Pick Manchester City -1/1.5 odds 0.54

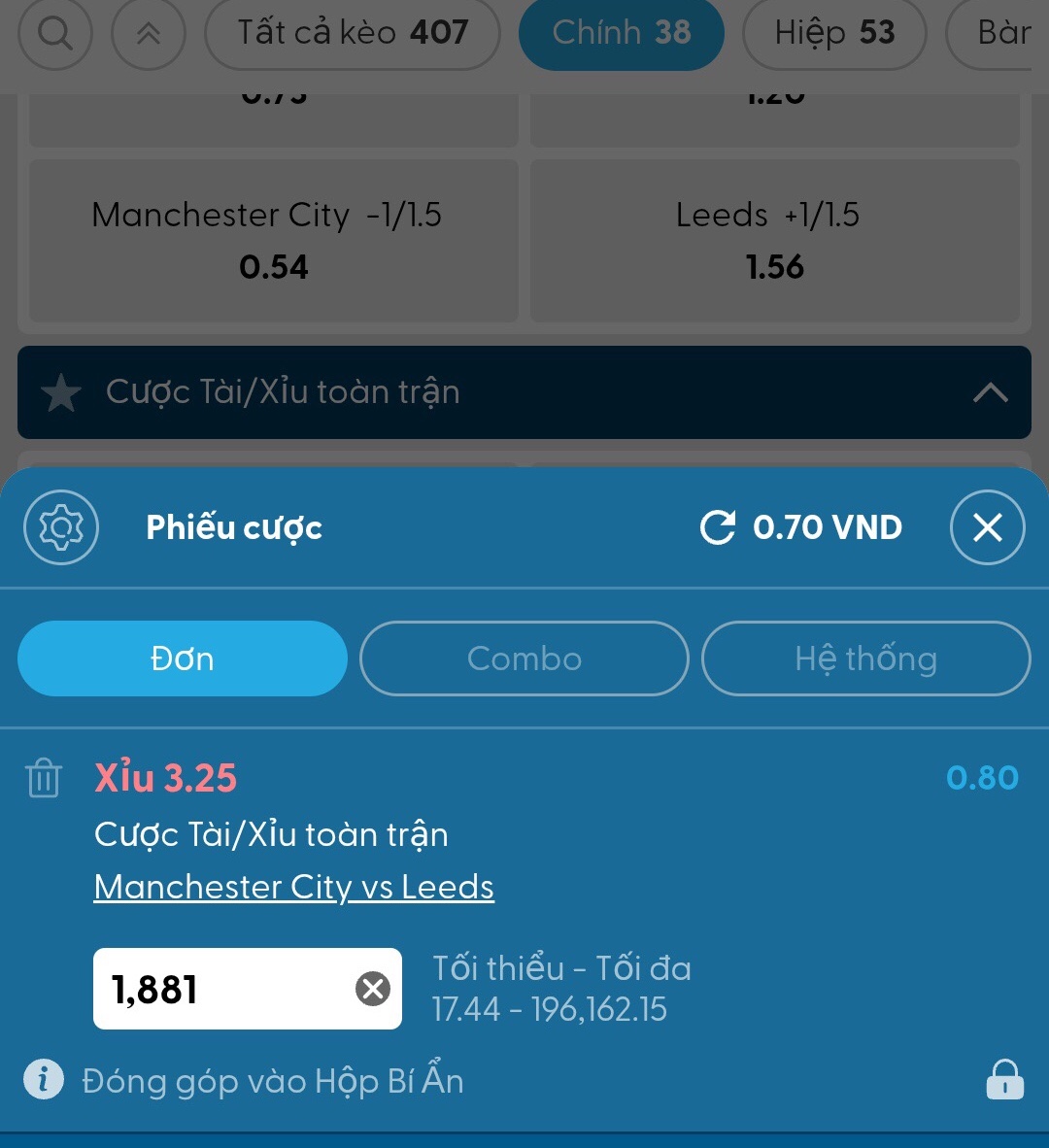[273, 240]
